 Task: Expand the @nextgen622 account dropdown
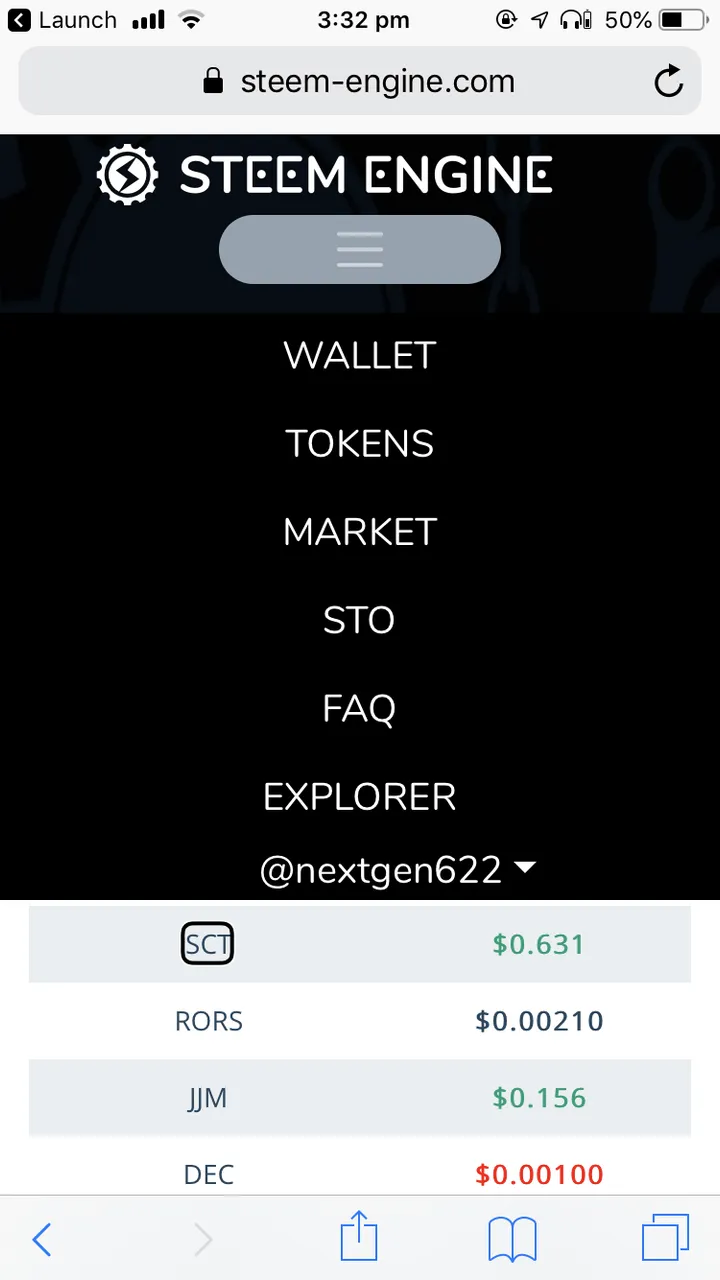[x=397, y=870]
